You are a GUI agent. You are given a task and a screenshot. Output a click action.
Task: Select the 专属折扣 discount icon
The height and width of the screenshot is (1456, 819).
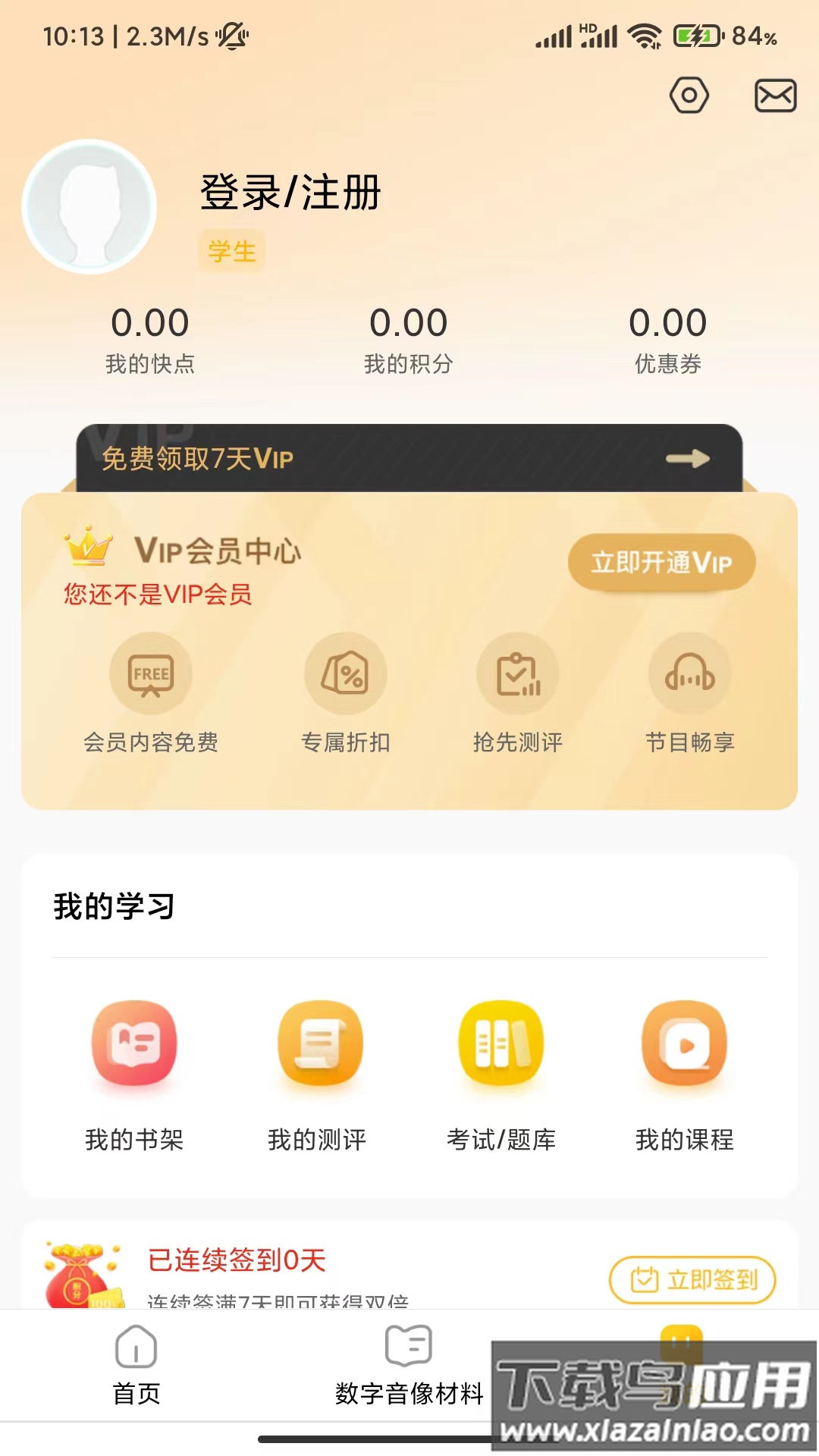click(345, 673)
